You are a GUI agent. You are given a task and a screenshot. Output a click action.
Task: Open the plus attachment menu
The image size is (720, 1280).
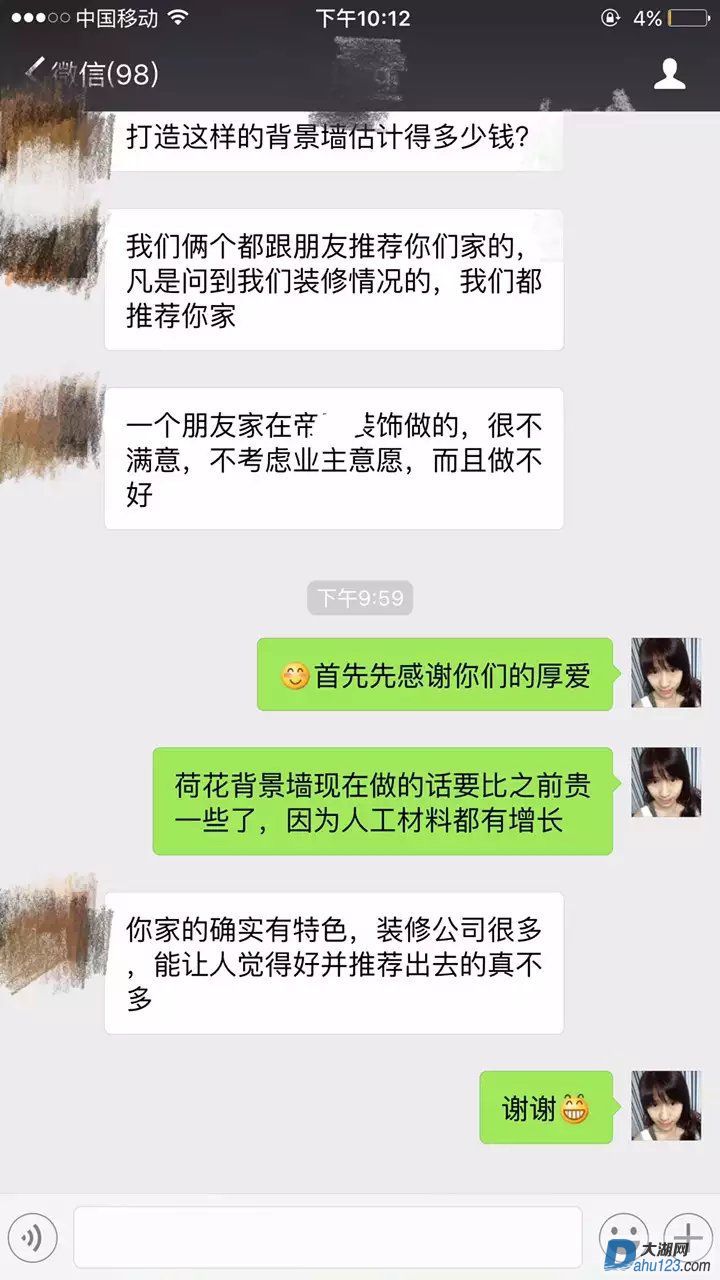[688, 1238]
